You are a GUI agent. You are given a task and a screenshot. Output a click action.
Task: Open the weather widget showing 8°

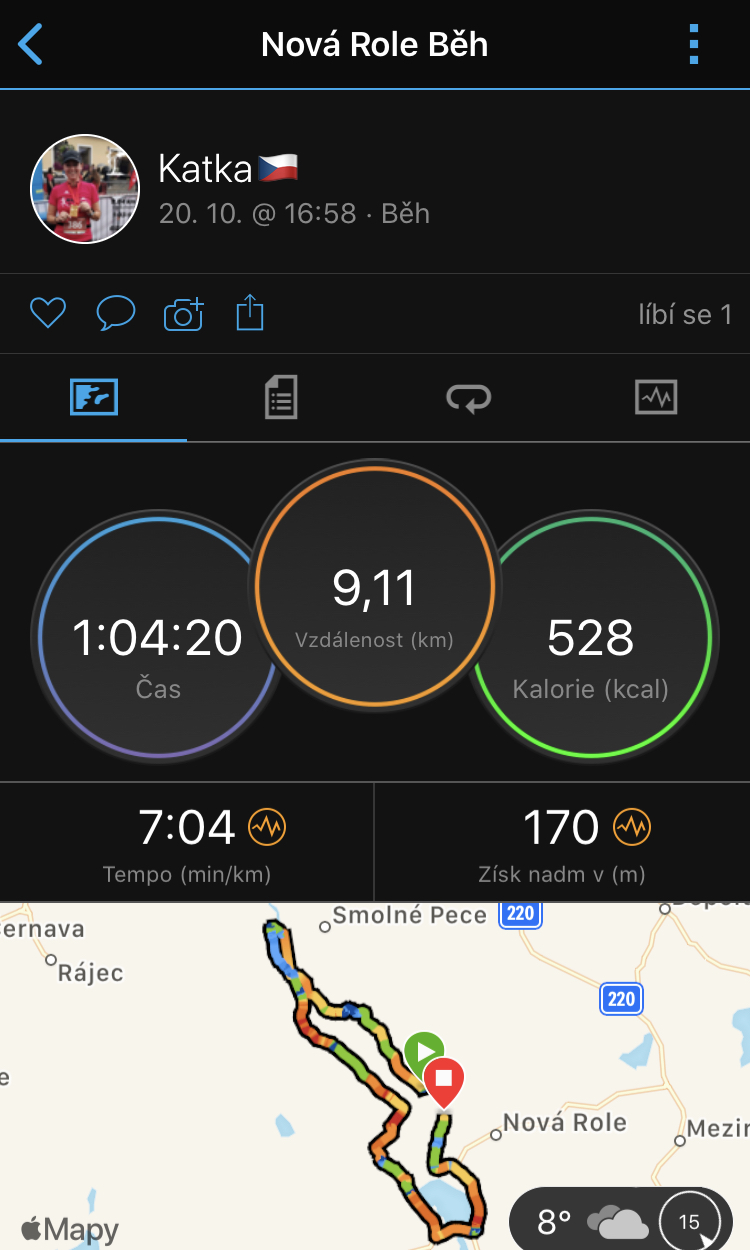pyautogui.click(x=619, y=1221)
